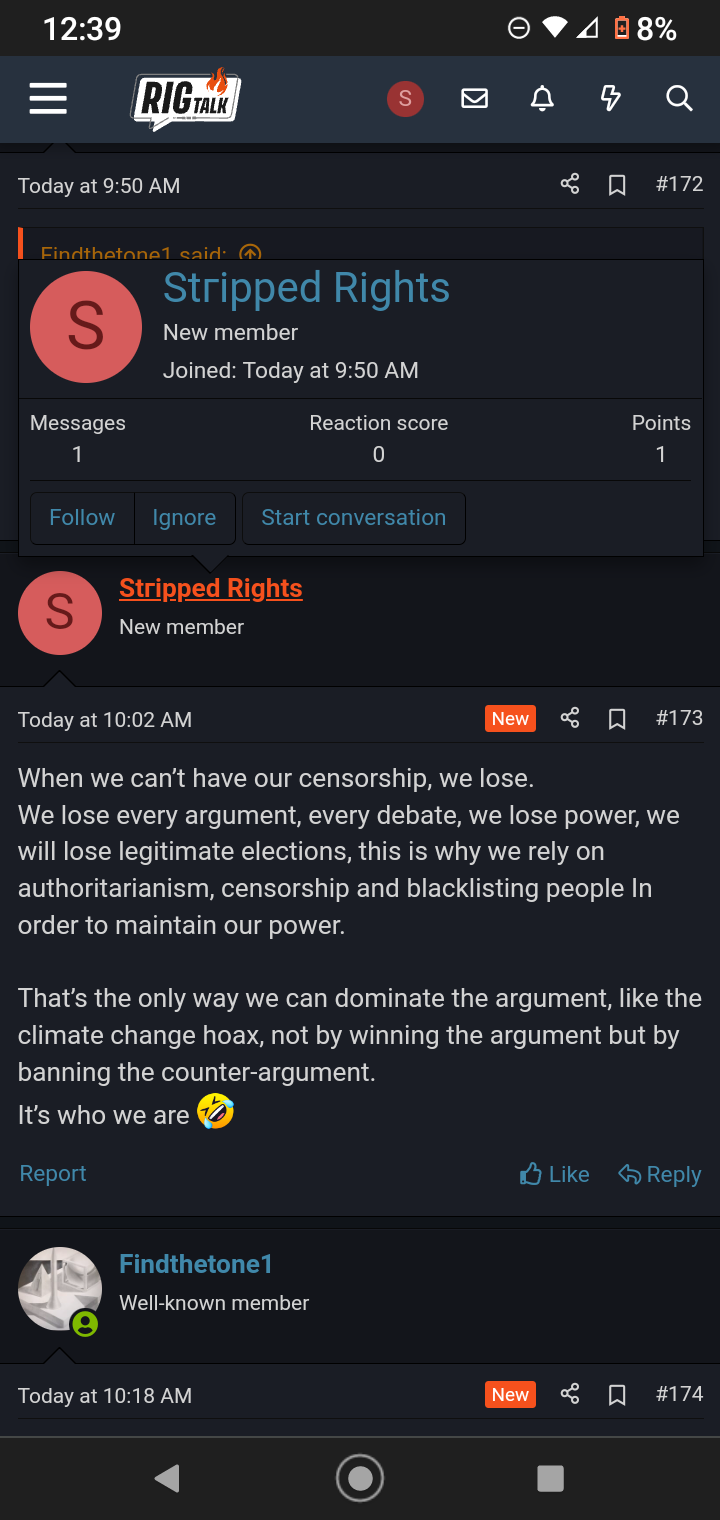The image size is (720, 1520).
Task: Open the What's new lightning icon
Action: coord(610,98)
